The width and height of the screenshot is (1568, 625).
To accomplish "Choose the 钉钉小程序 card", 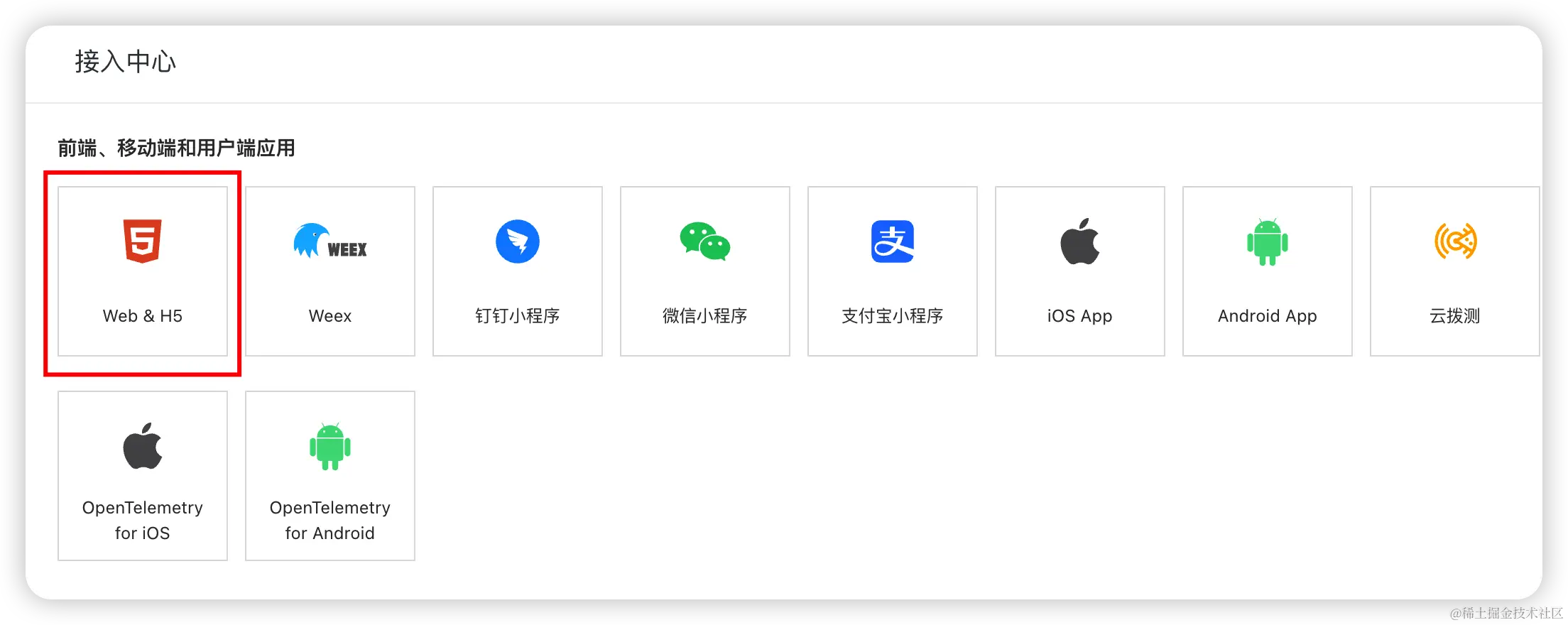I will [x=518, y=271].
